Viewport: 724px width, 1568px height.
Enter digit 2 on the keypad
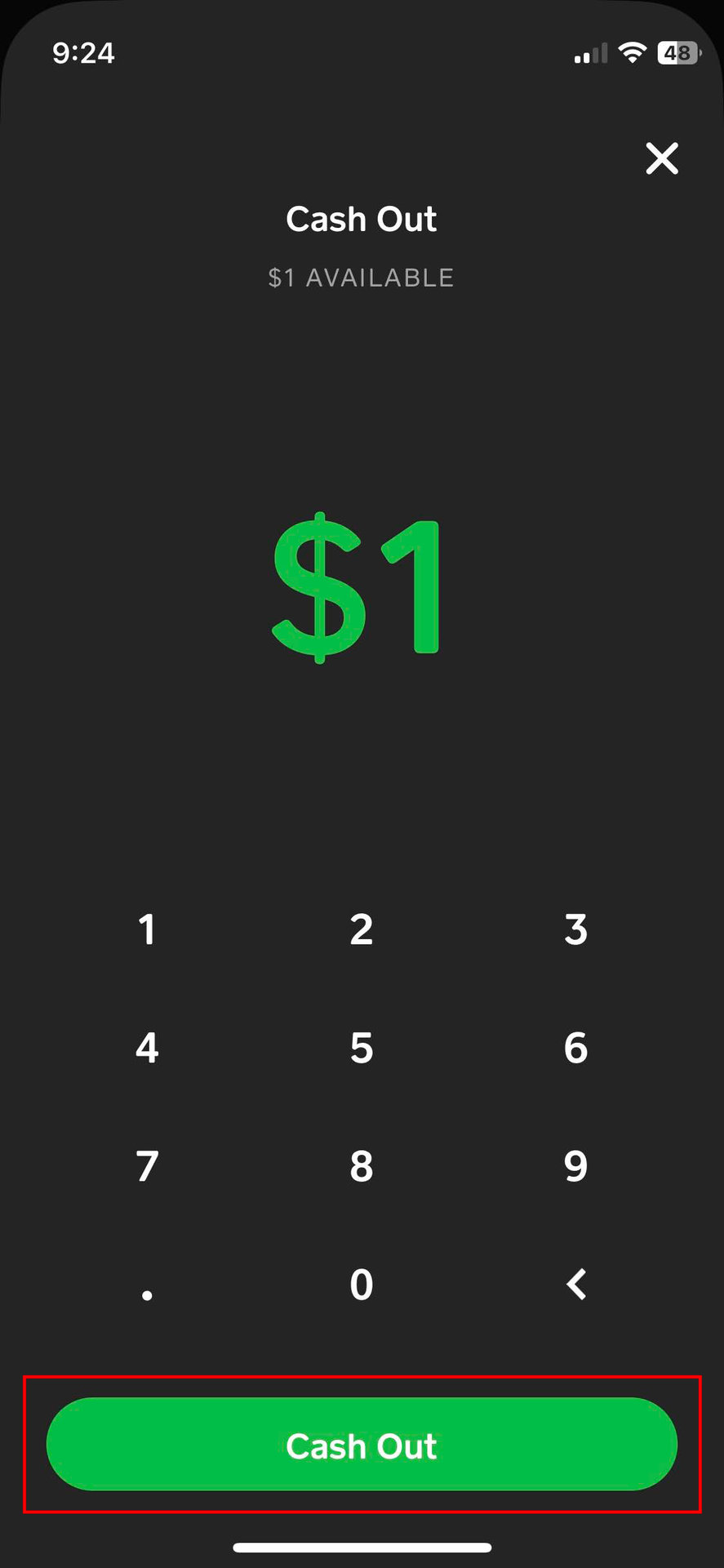(x=362, y=929)
